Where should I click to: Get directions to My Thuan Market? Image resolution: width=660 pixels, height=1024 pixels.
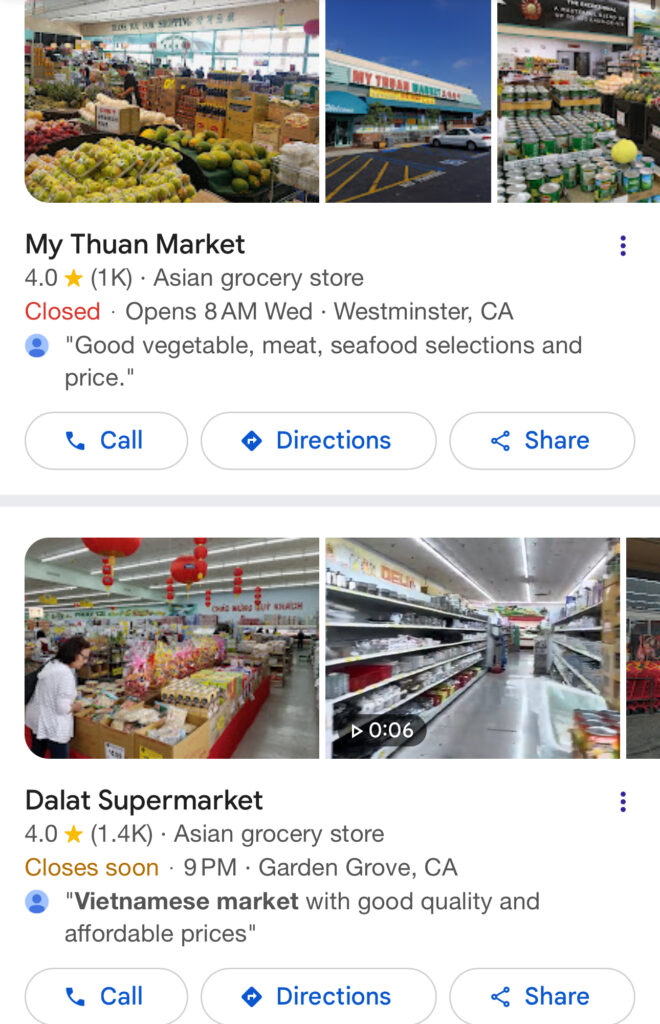click(318, 441)
